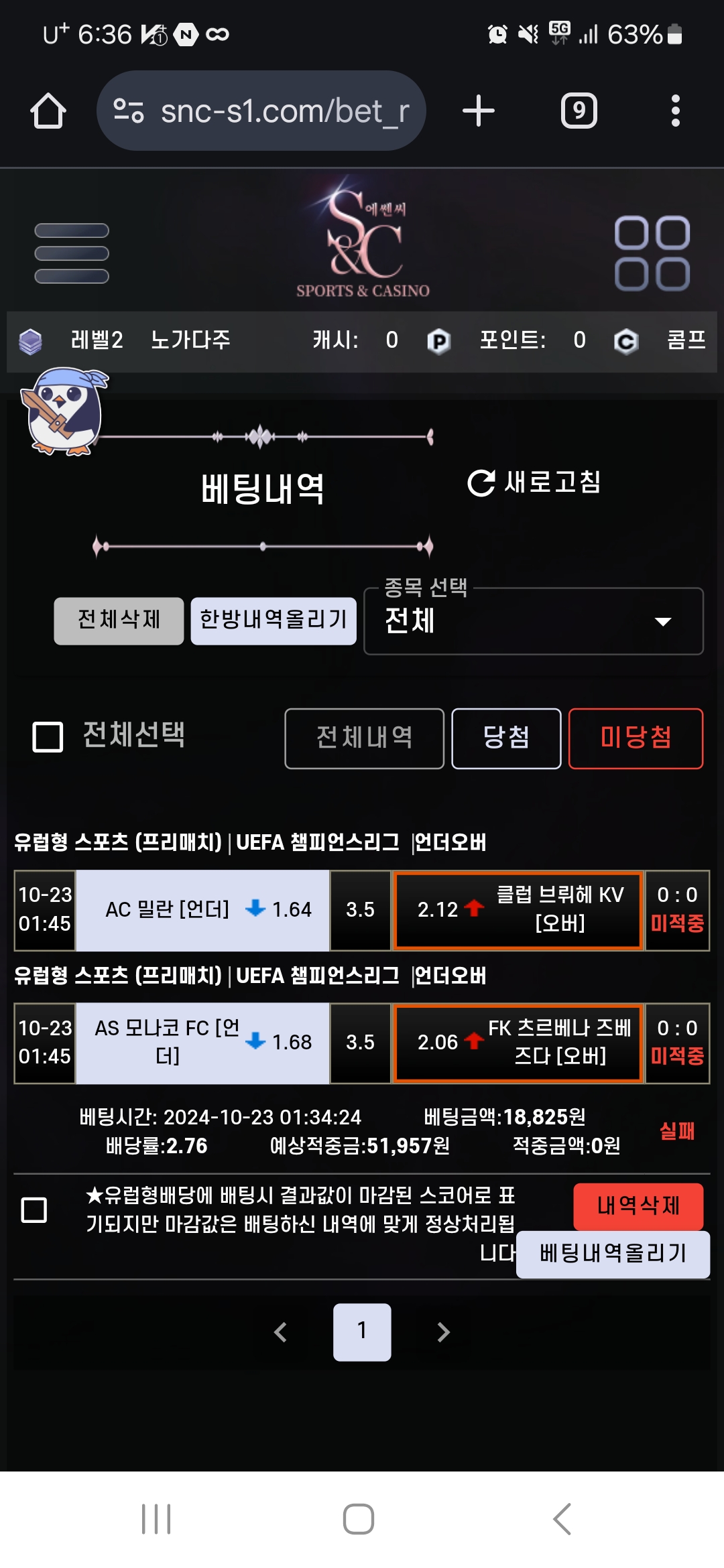This screenshot has height=1568, width=724.
Task: Tap 새로고침 to refresh betting history
Action: point(534,482)
